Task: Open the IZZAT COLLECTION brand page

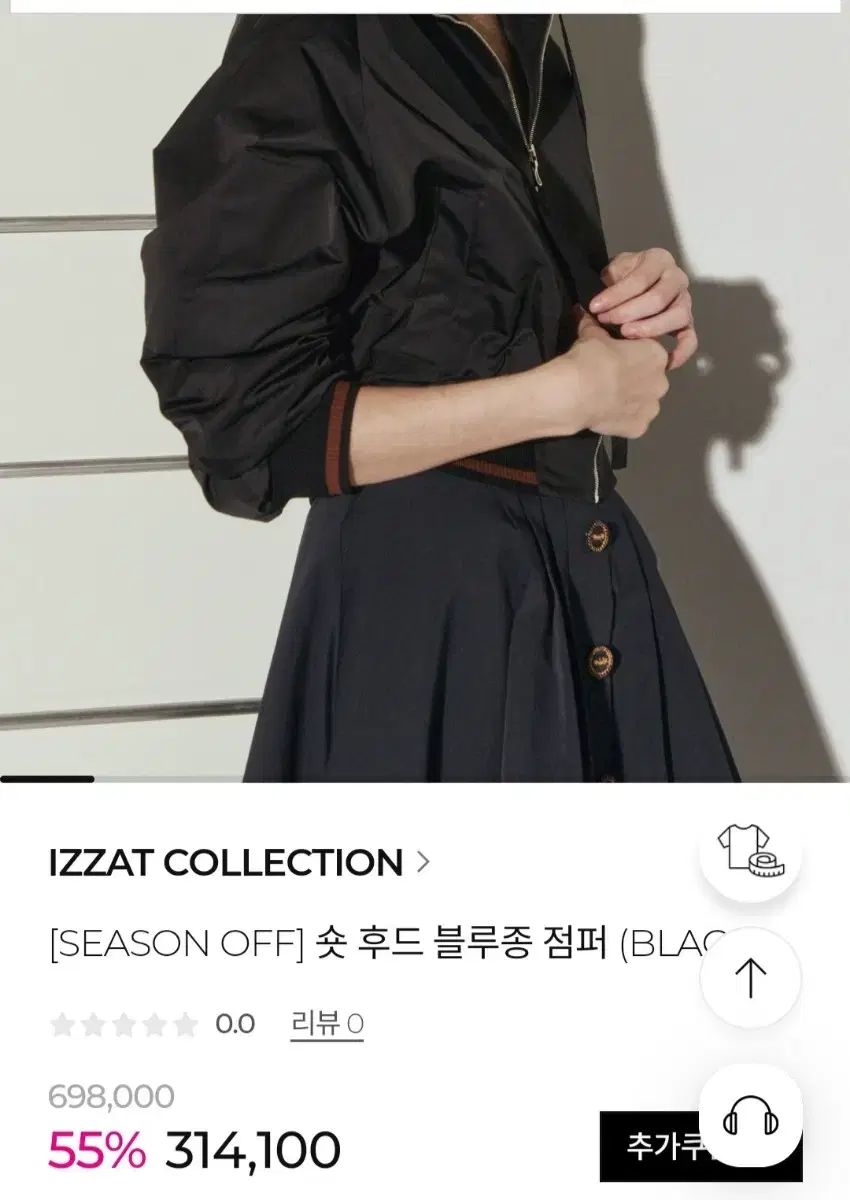Action: pos(238,862)
